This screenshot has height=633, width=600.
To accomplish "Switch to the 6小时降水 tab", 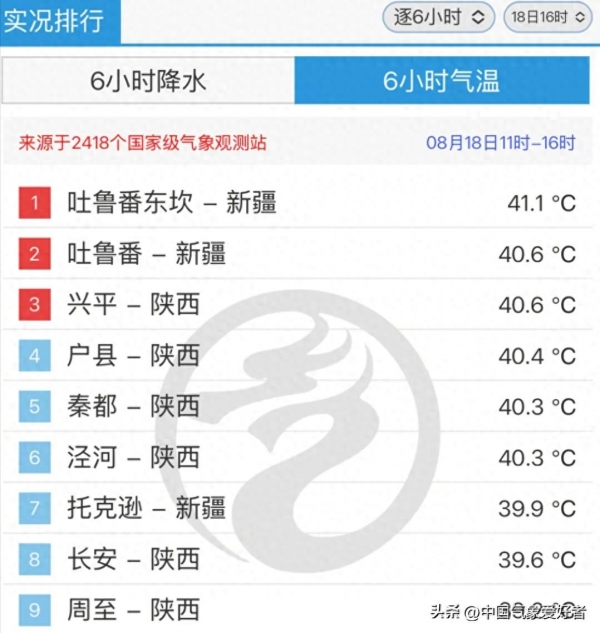I will (148, 81).
